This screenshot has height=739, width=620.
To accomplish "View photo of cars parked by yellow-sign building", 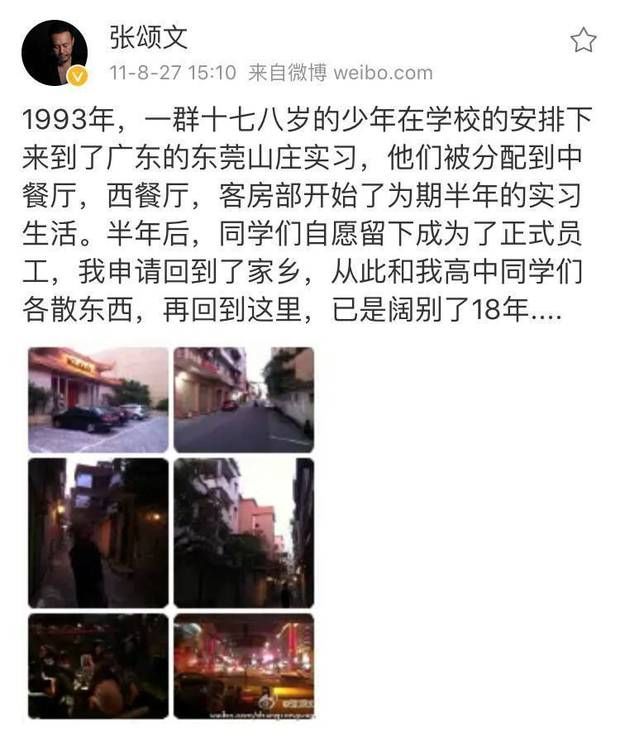I will point(98,399).
